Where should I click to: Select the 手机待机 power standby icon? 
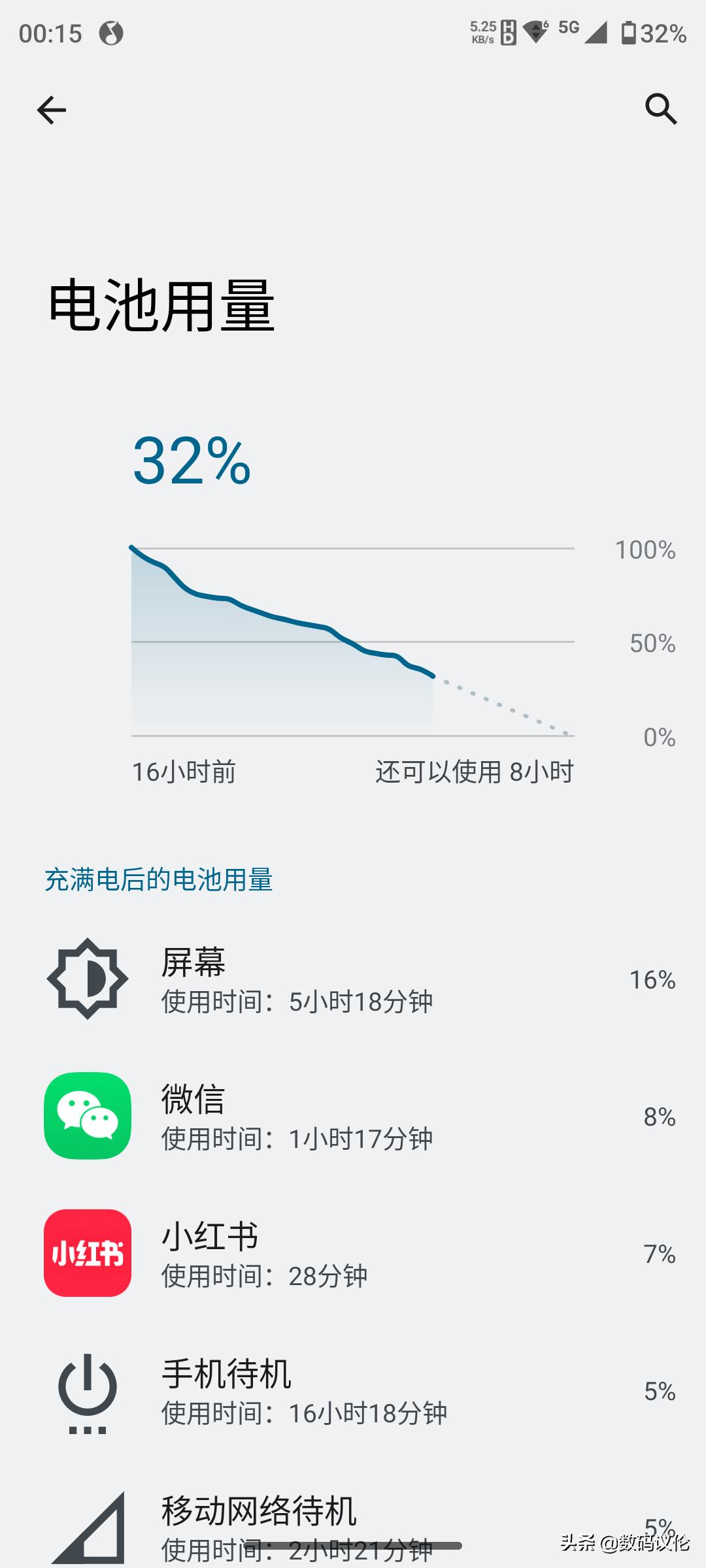pyautogui.click(x=86, y=1390)
